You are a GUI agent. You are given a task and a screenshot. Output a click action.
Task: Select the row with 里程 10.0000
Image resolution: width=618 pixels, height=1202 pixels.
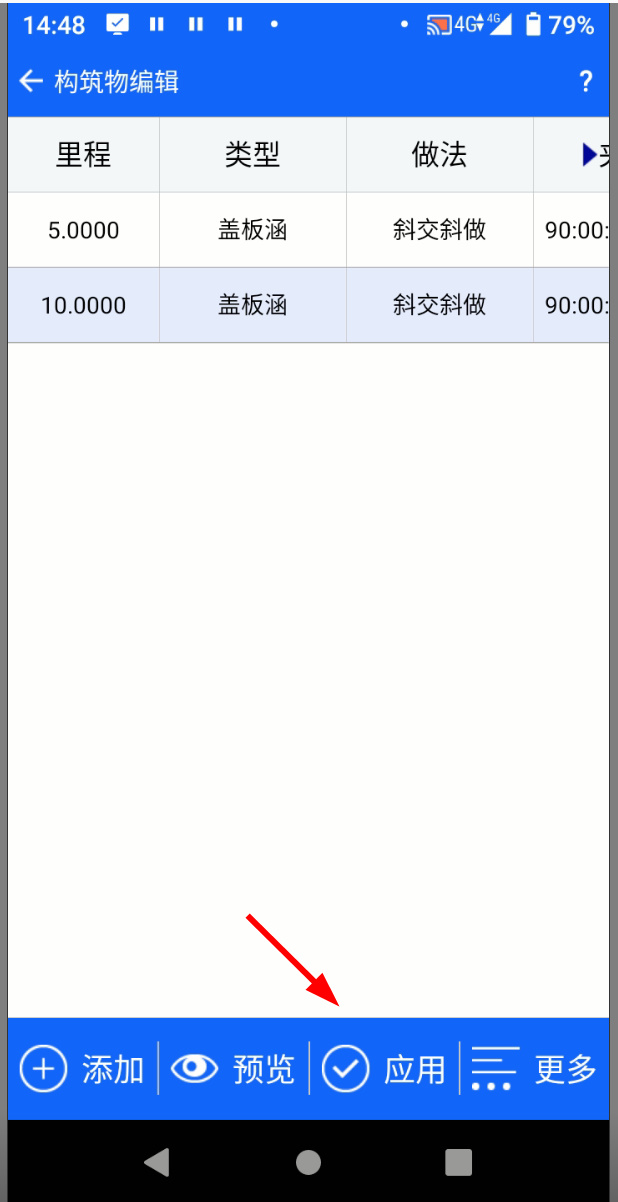coord(308,305)
